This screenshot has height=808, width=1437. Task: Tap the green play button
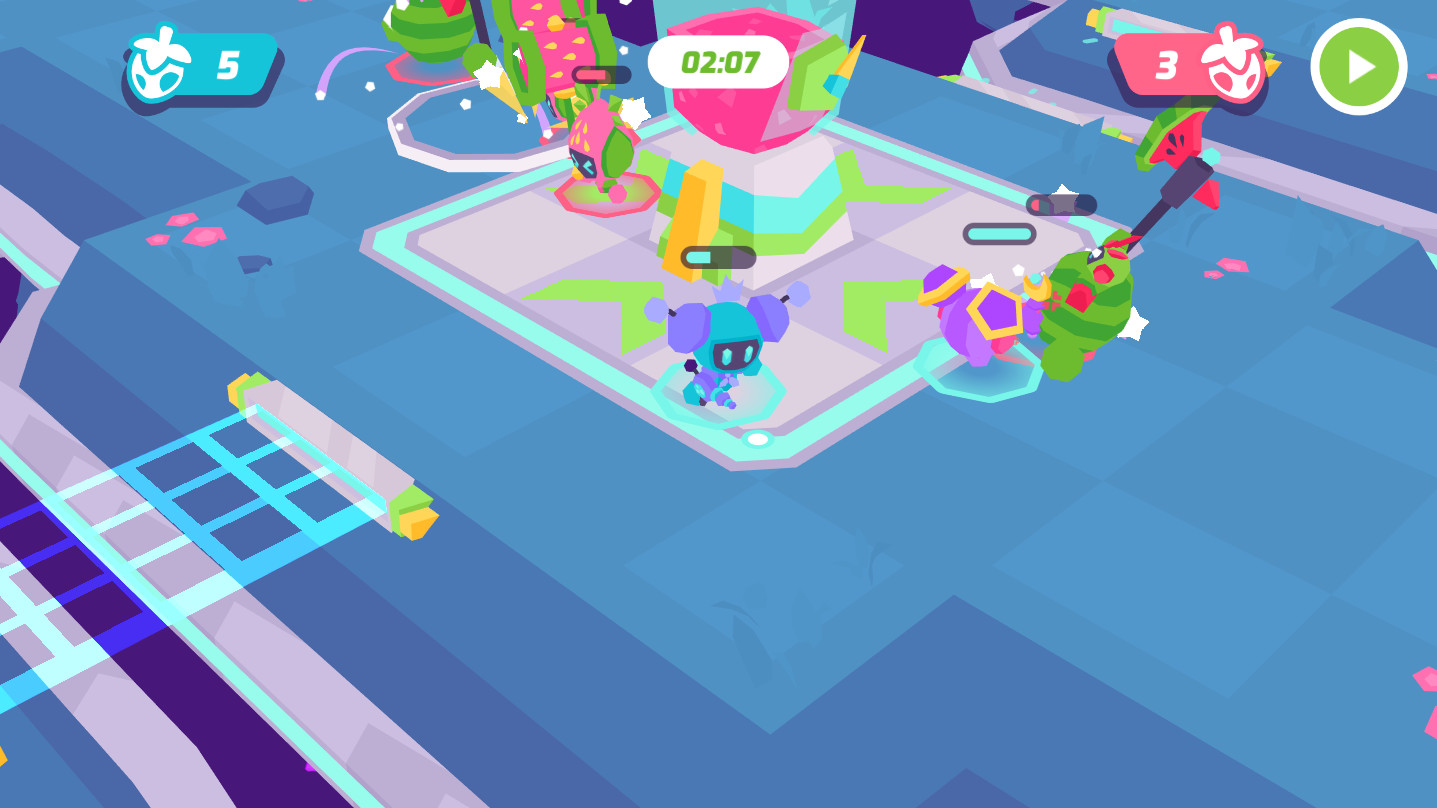click(x=1358, y=67)
